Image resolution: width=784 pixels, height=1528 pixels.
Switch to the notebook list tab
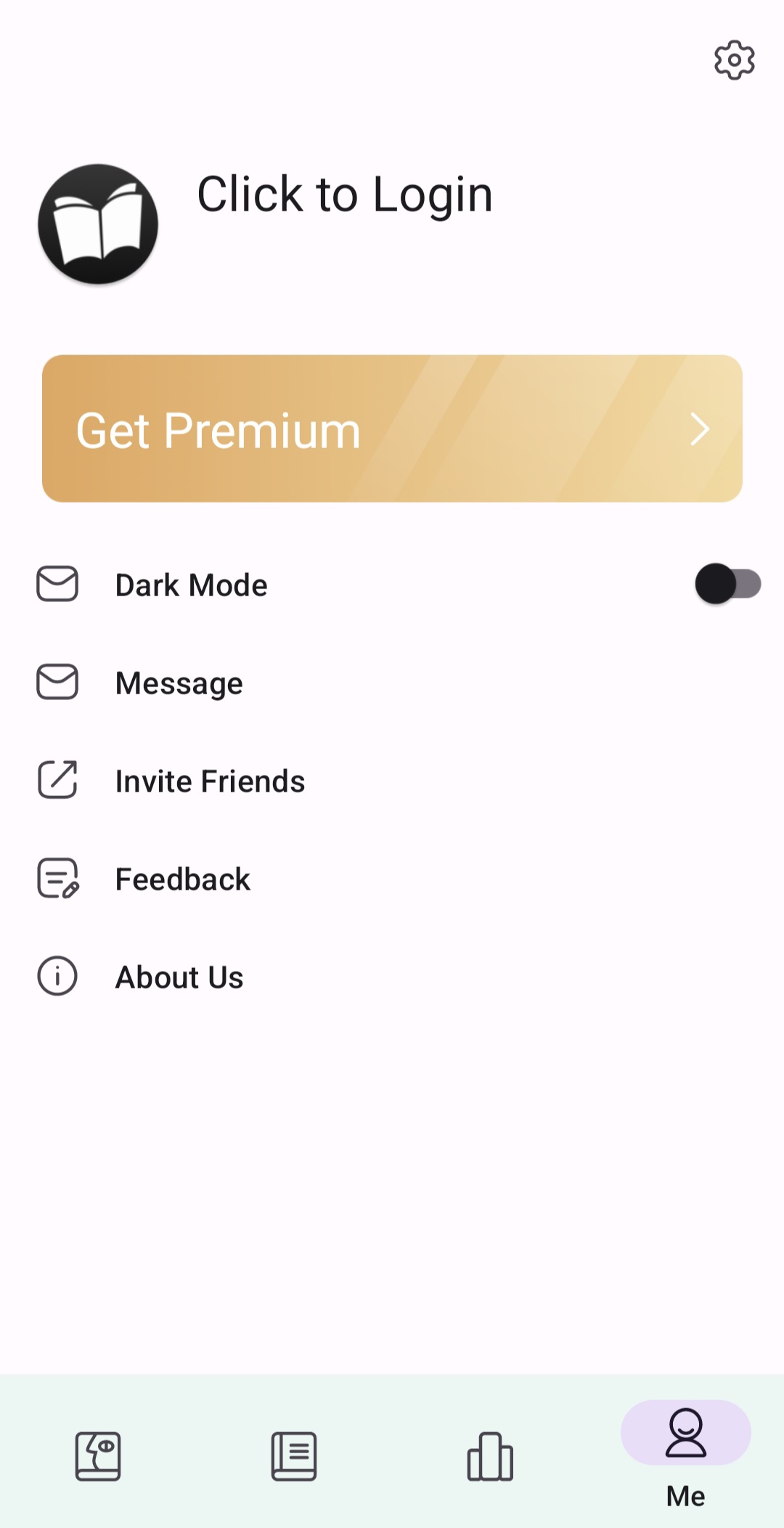(294, 1456)
